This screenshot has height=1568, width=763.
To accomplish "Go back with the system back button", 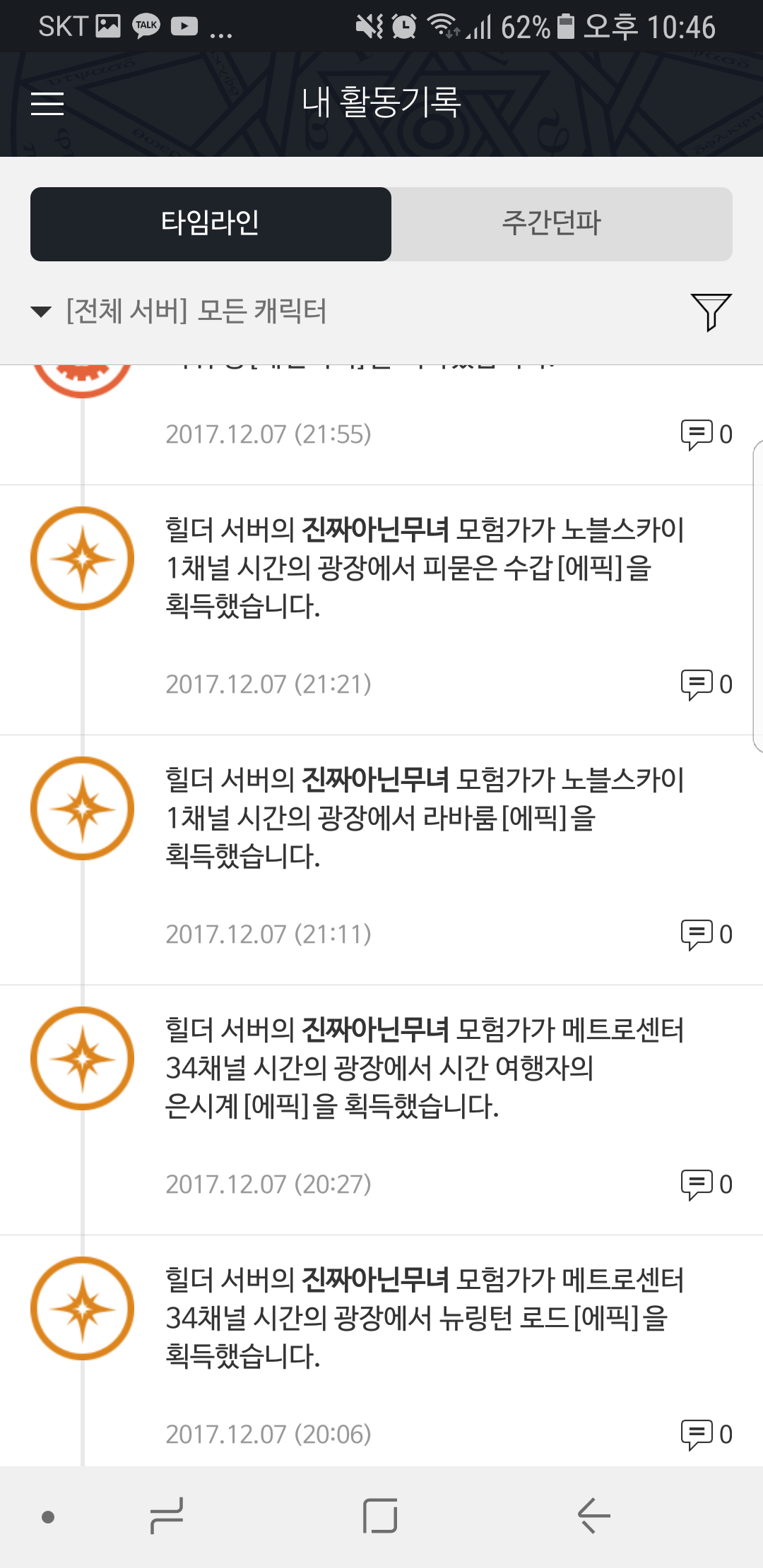I will [593, 1516].
